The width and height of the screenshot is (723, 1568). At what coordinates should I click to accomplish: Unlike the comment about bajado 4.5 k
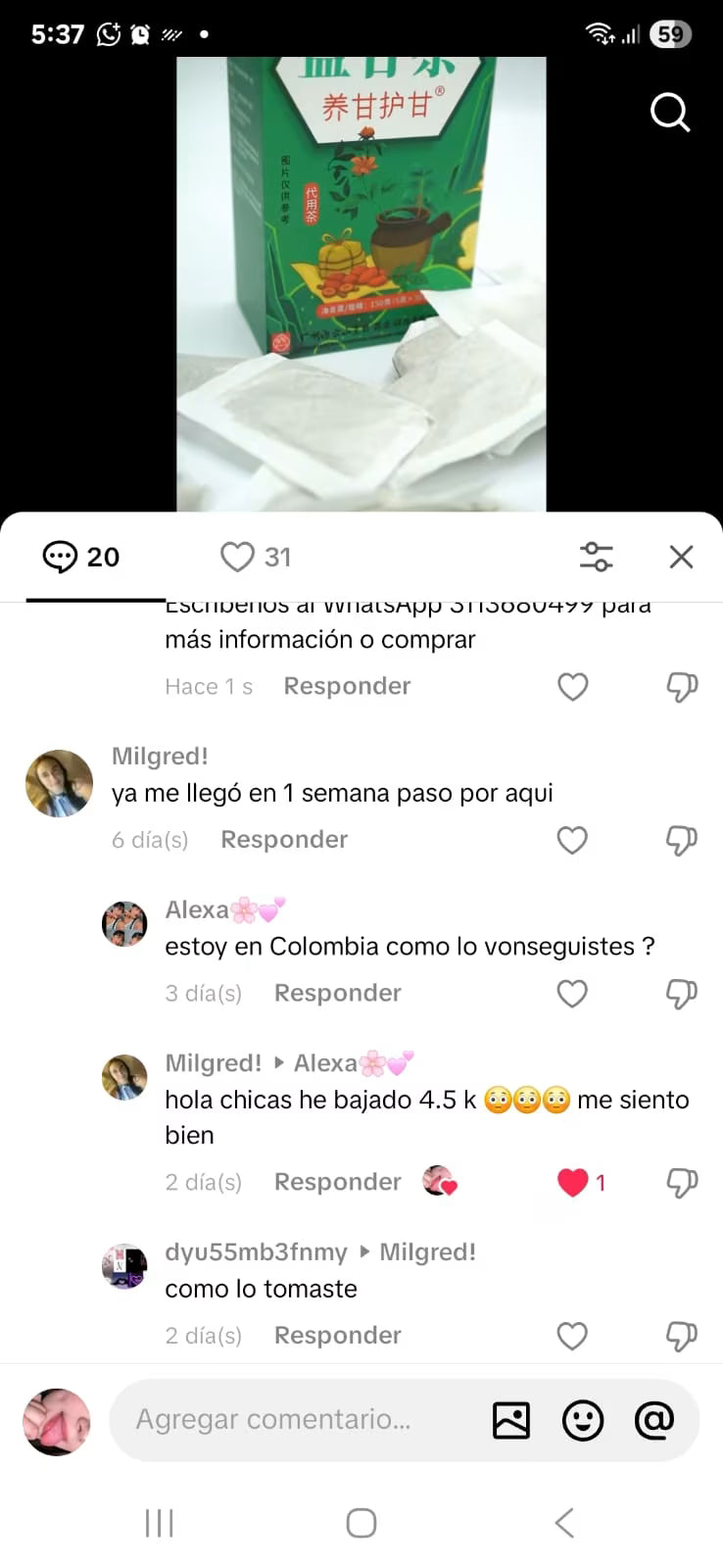click(x=573, y=1183)
